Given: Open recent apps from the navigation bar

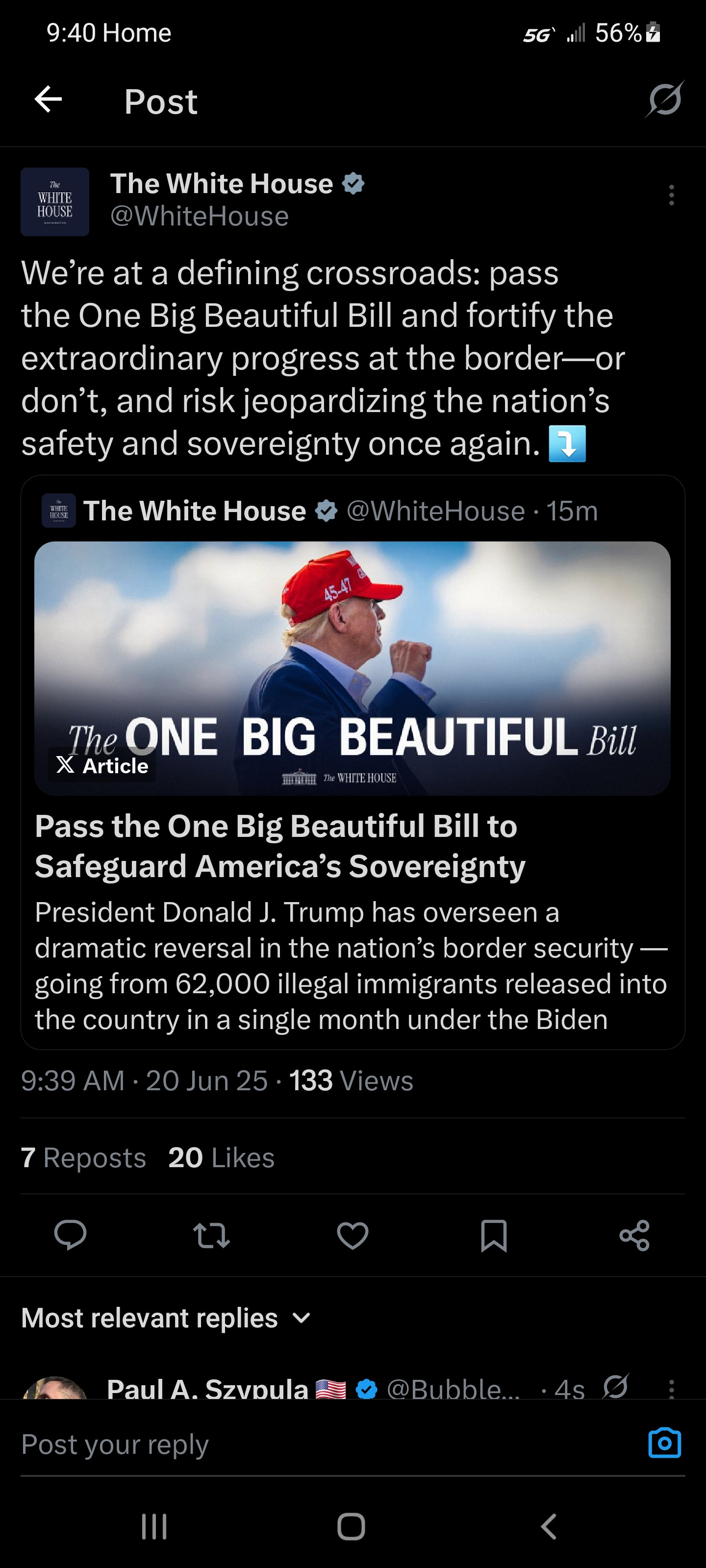Looking at the screenshot, I should pos(154,1526).
